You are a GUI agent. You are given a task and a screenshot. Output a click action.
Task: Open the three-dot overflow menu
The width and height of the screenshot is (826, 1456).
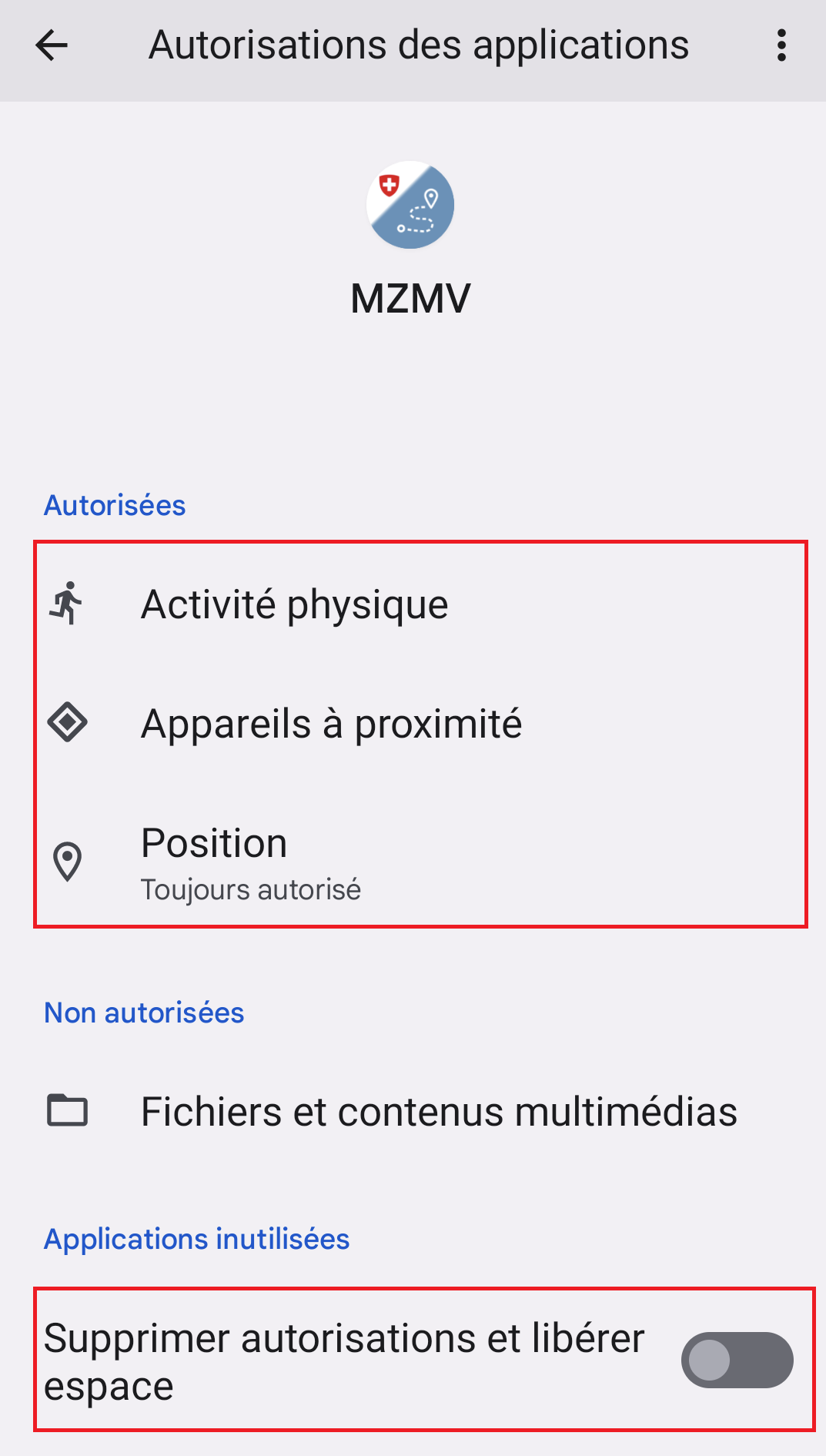click(781, 45)
